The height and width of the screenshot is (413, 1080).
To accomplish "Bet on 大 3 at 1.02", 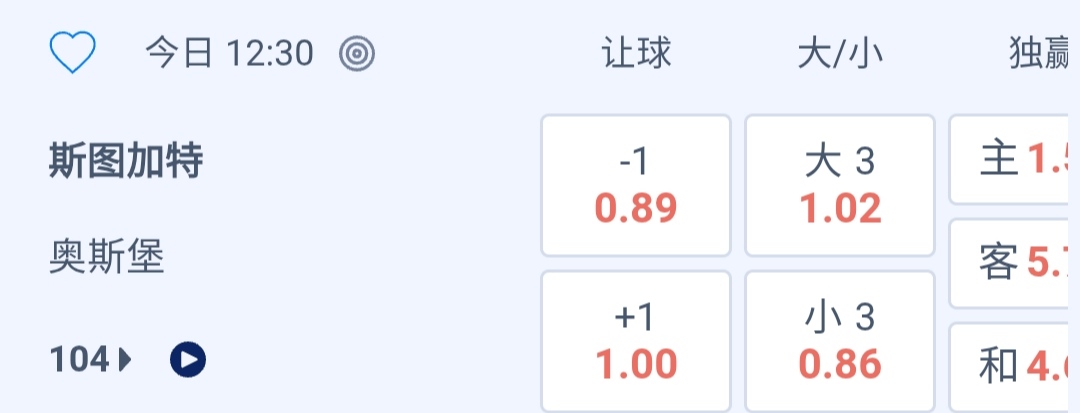I will pyautogui.click(x=840, y=185).
